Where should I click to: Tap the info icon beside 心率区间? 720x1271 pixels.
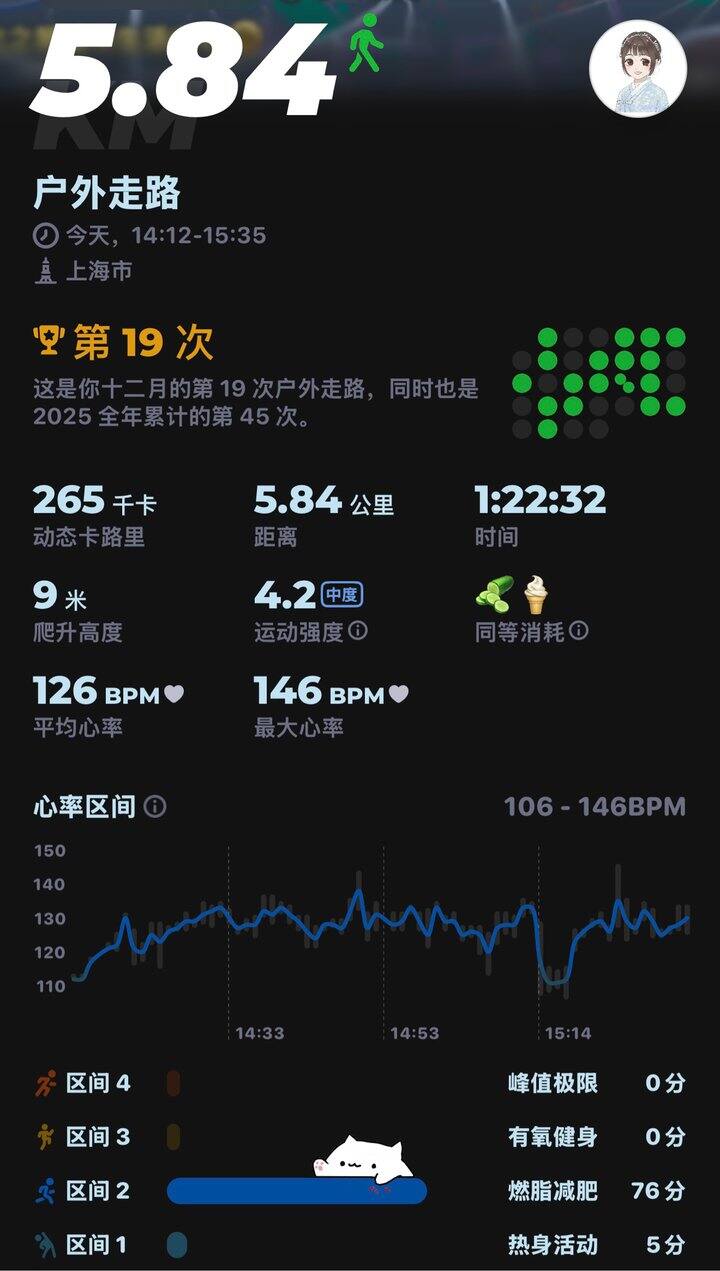tap(155, 806)
